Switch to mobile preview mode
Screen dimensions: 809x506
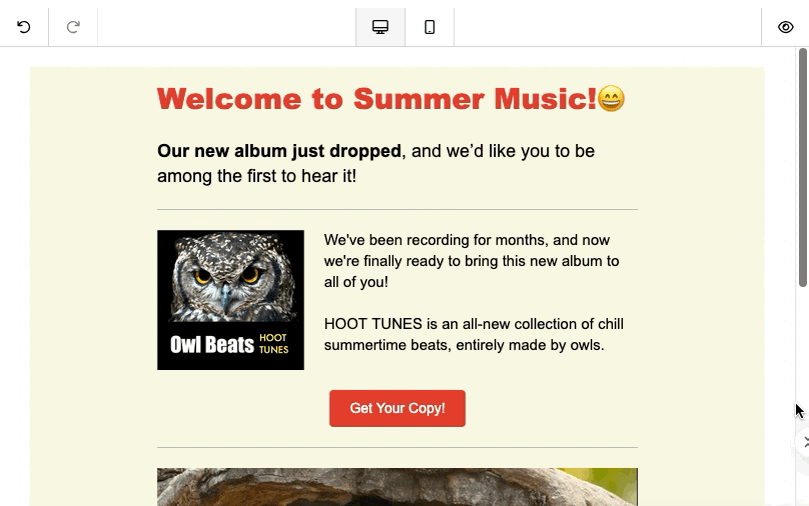(430, 27)
